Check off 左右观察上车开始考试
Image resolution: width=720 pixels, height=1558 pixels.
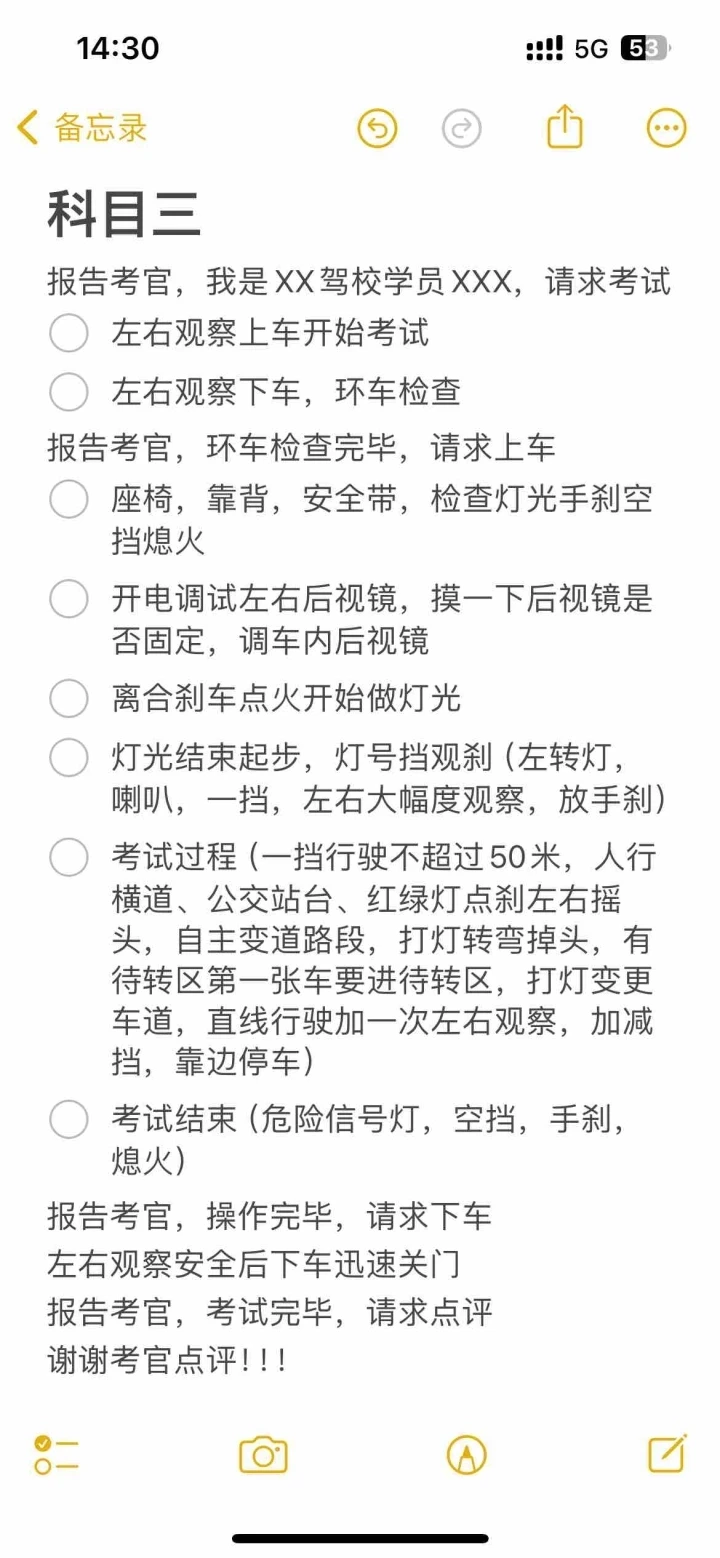(x=69, y=333)
